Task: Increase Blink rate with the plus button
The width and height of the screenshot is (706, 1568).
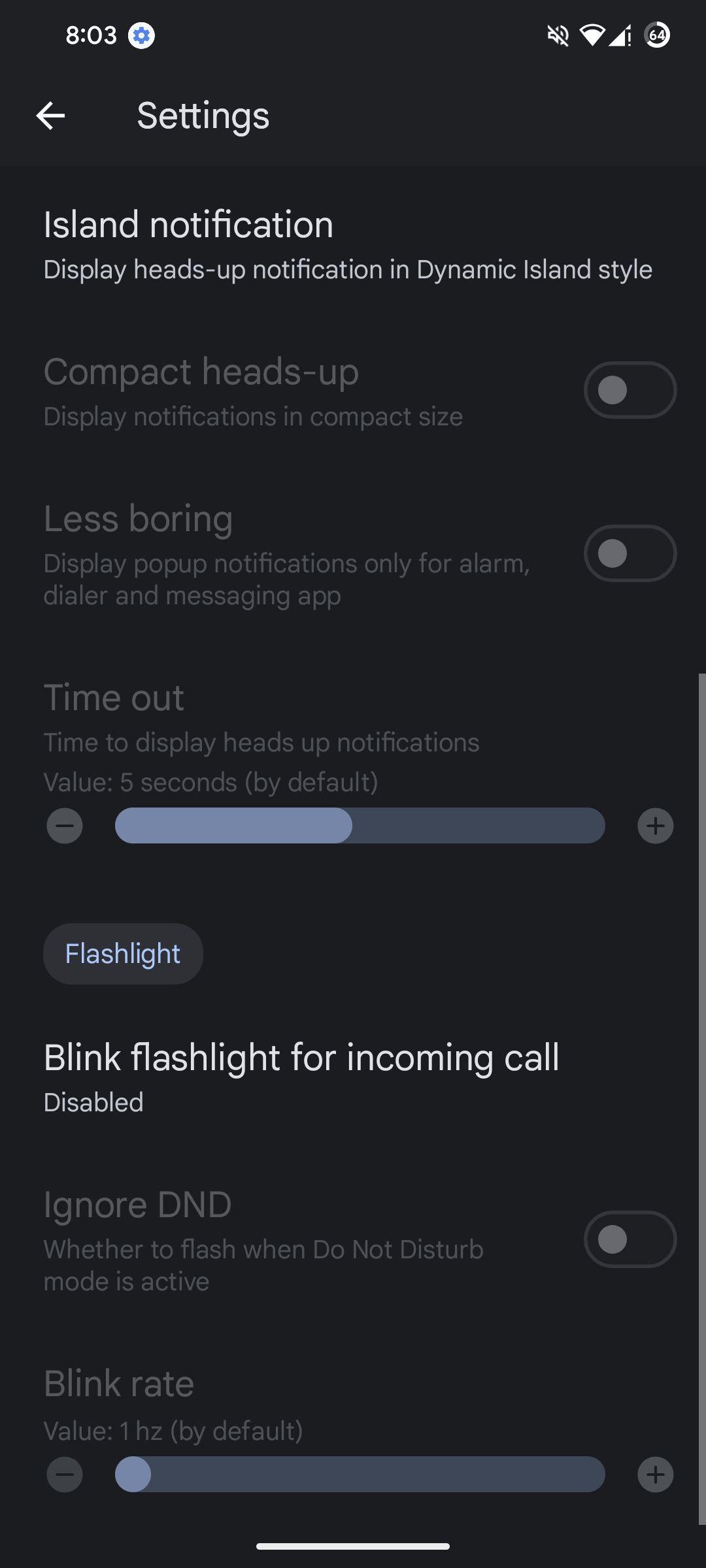Action: tap(656, 1474)
